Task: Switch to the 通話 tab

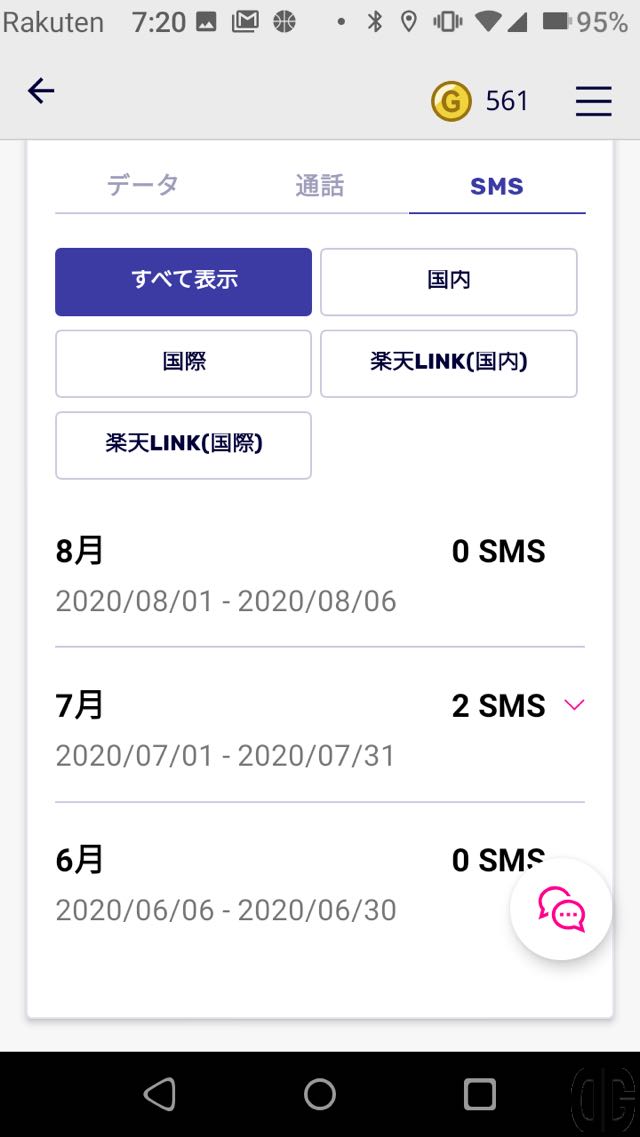Action: click(320, 186)
